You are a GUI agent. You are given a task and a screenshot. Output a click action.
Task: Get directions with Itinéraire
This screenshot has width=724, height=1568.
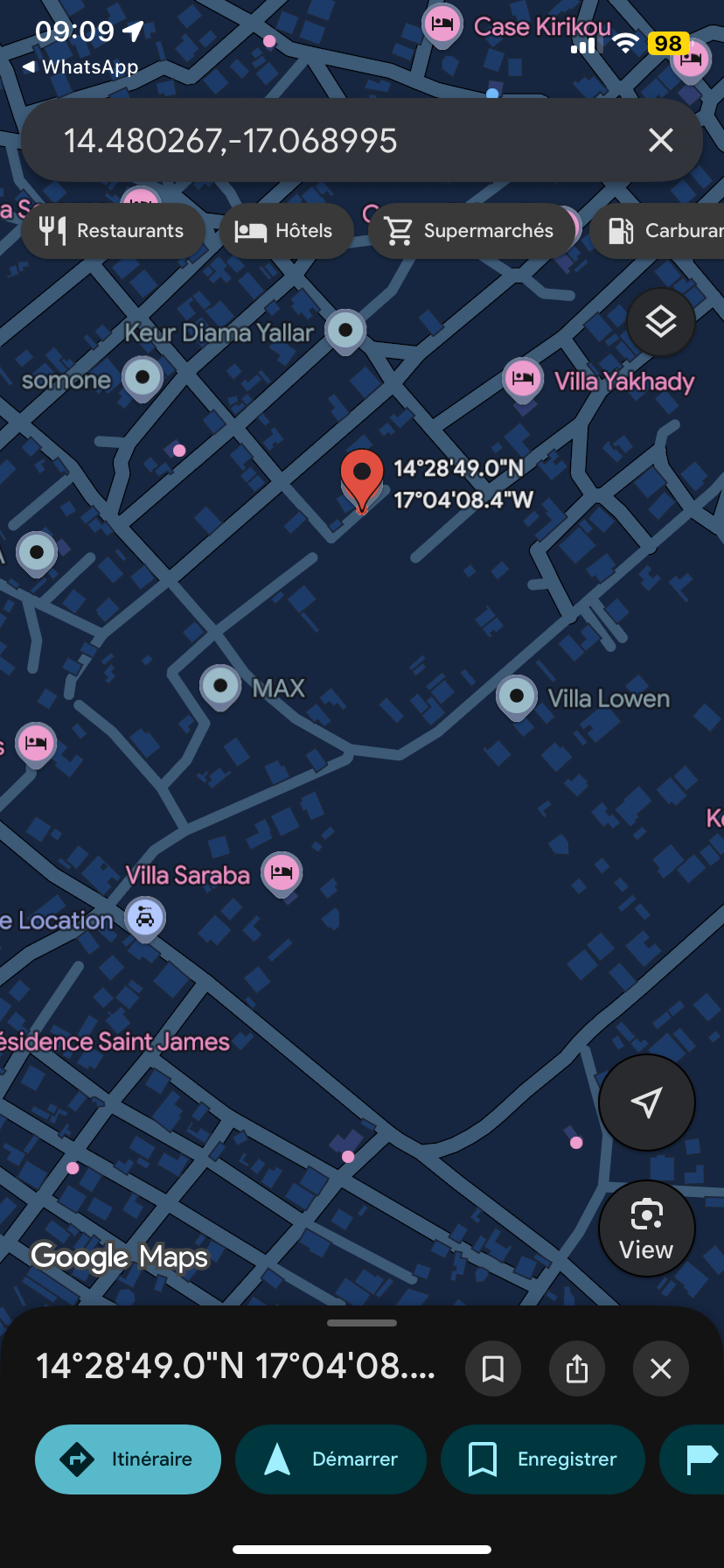[x=128, y=1459]
